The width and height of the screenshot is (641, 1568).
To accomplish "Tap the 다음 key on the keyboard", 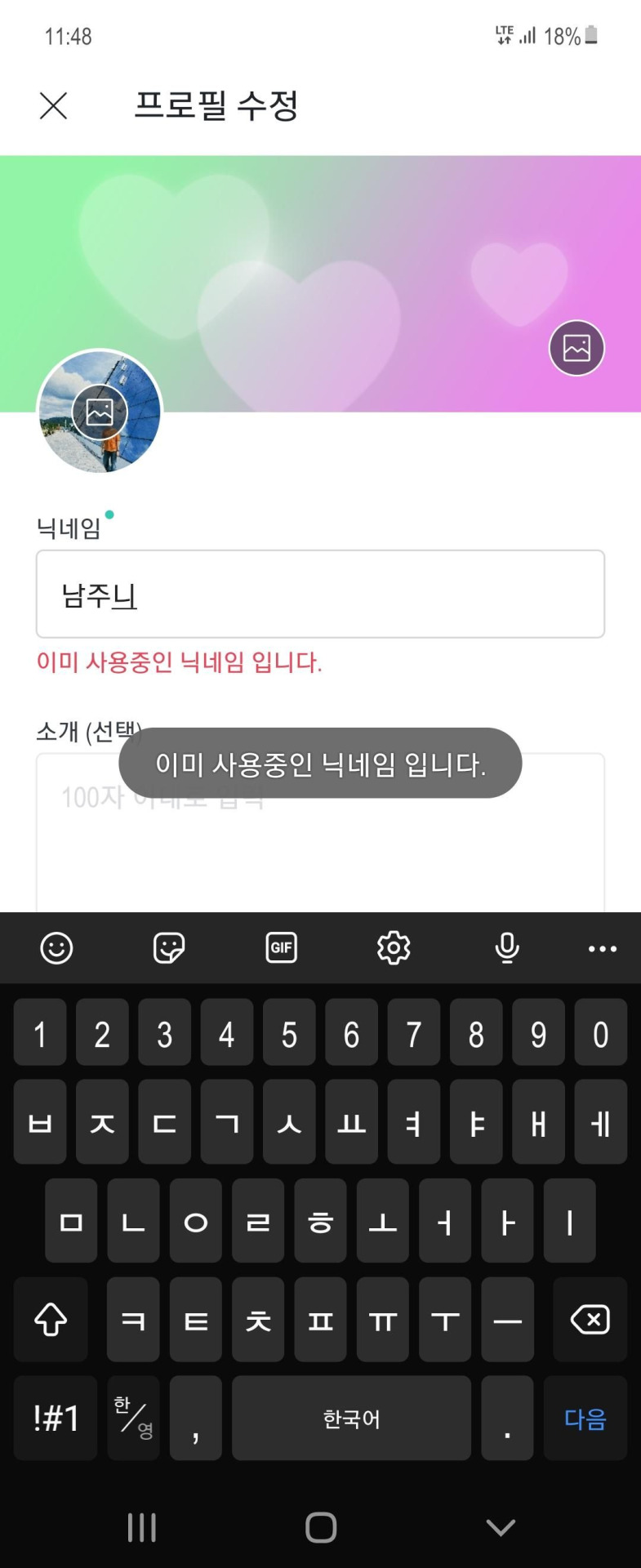I will (585, 1419).
